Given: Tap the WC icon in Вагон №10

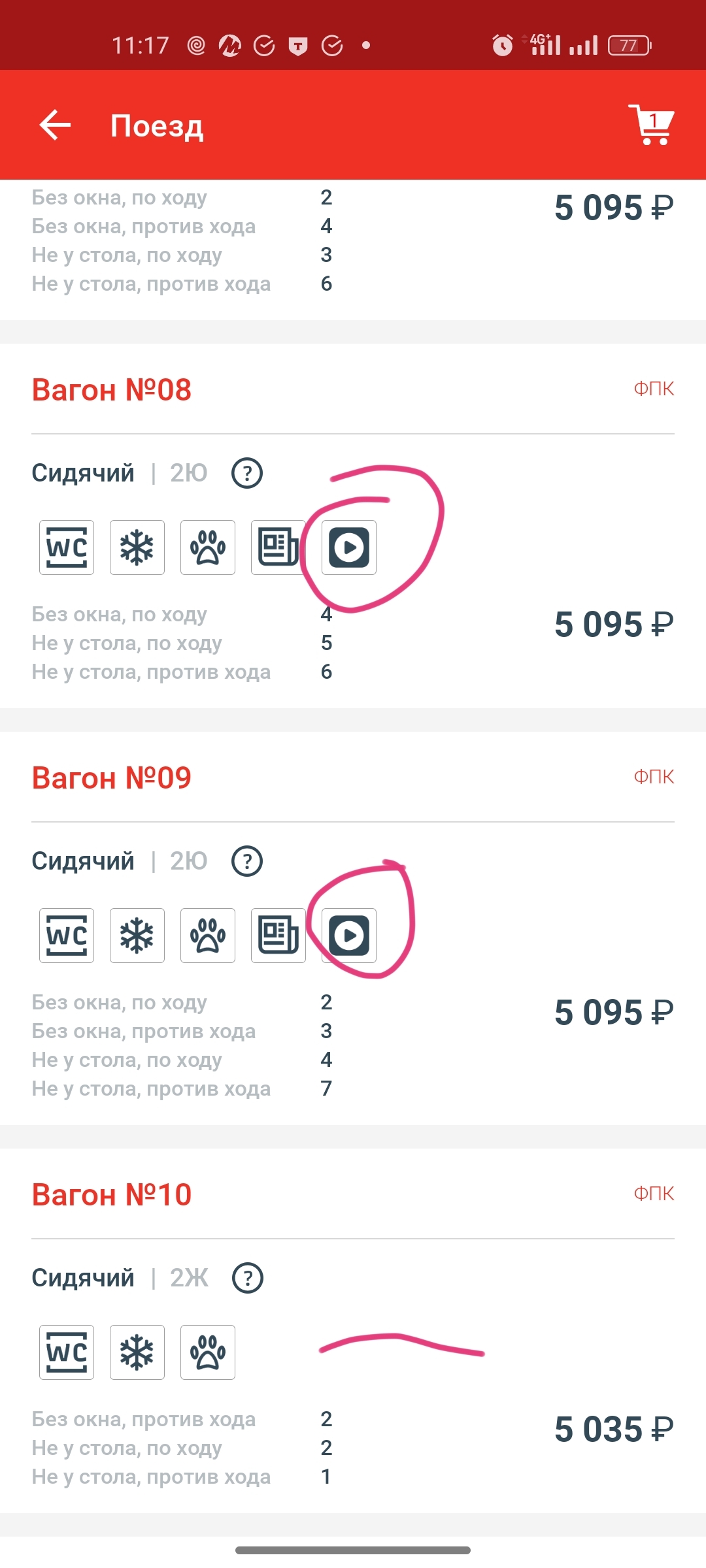Looking at the screenshot, I should point(67,1352).
